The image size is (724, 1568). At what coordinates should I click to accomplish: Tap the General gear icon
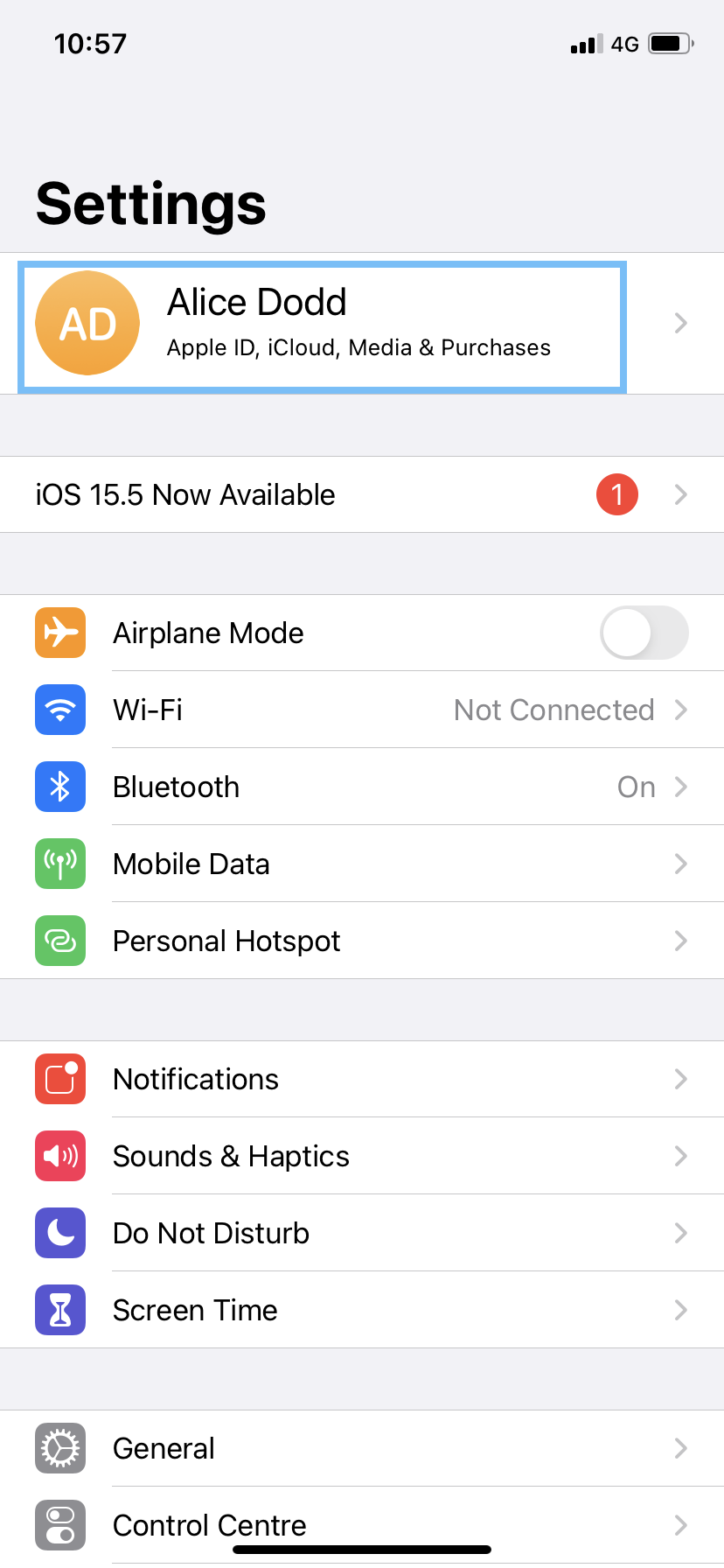pos(59,1448)
